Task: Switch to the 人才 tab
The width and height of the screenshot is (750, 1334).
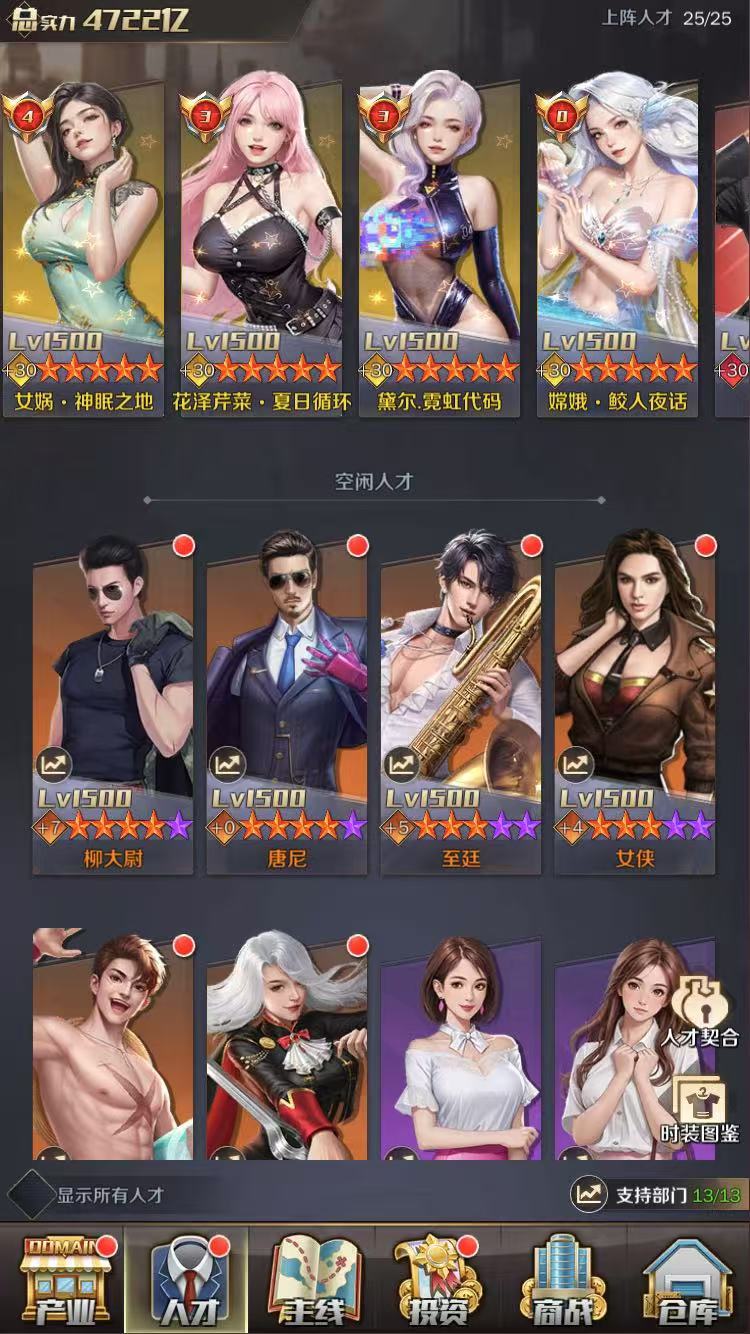Action: coord(186,1280)
